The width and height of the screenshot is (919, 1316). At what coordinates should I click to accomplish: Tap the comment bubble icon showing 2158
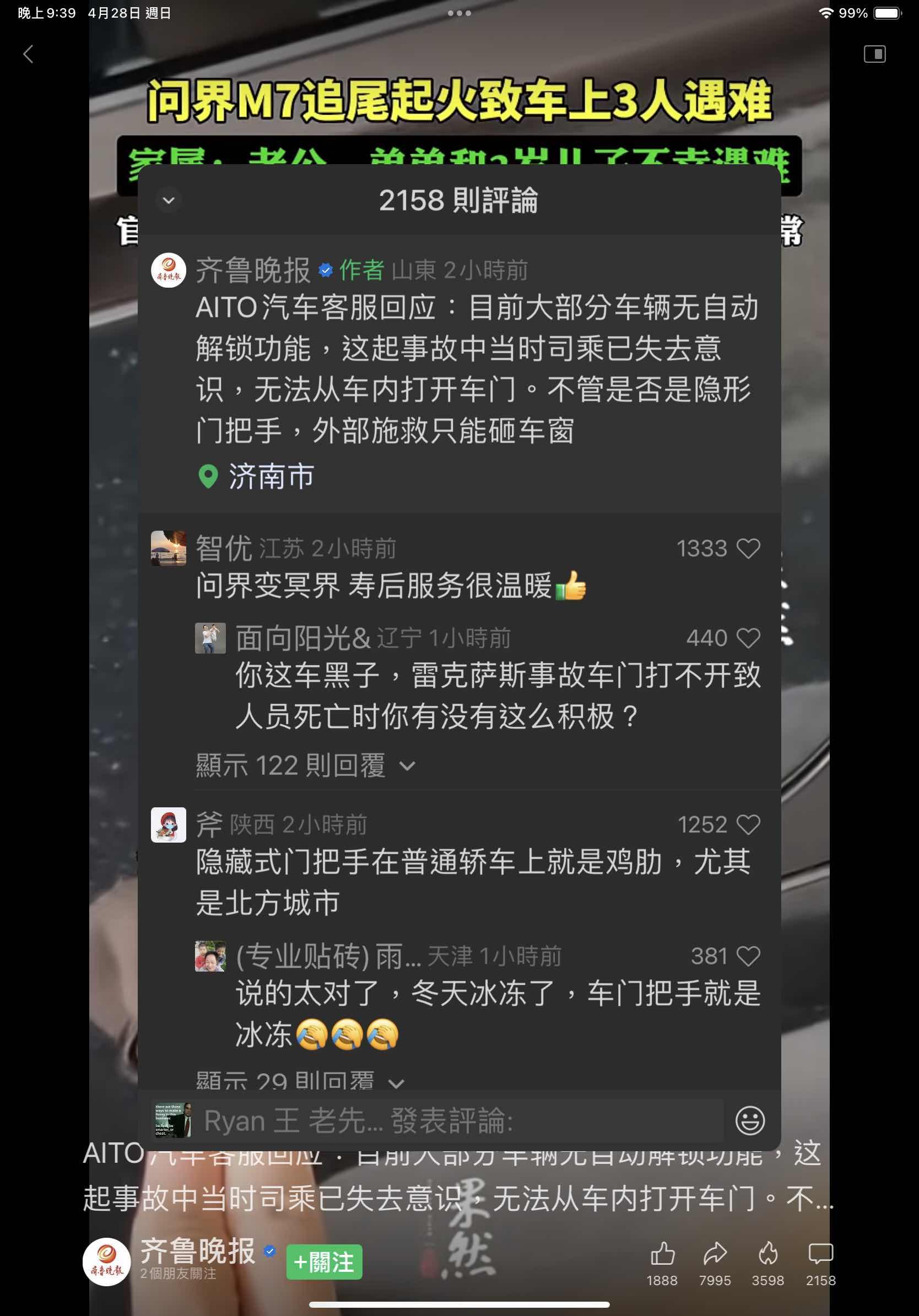pyautogui.click(x=820, y=1254)
